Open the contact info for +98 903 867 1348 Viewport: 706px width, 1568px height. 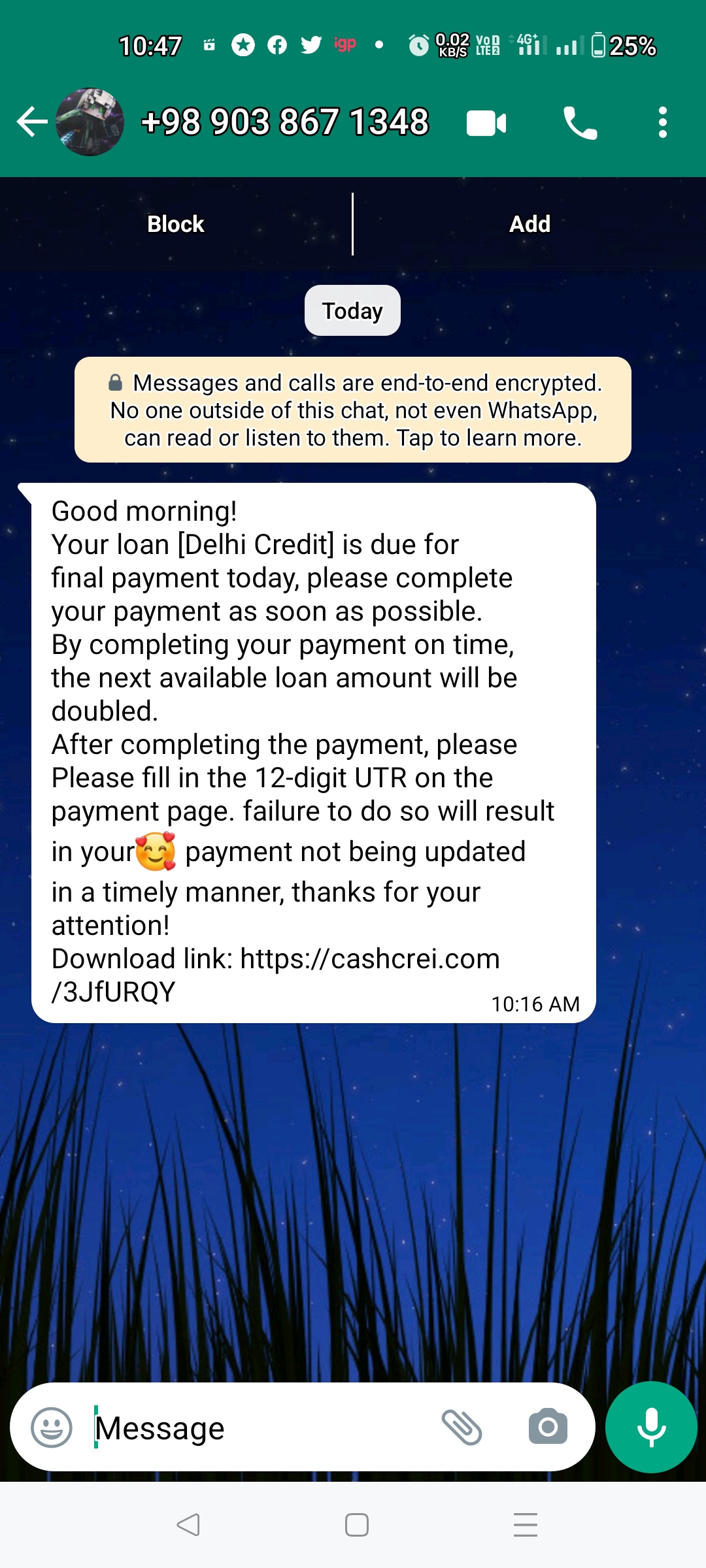284,122
